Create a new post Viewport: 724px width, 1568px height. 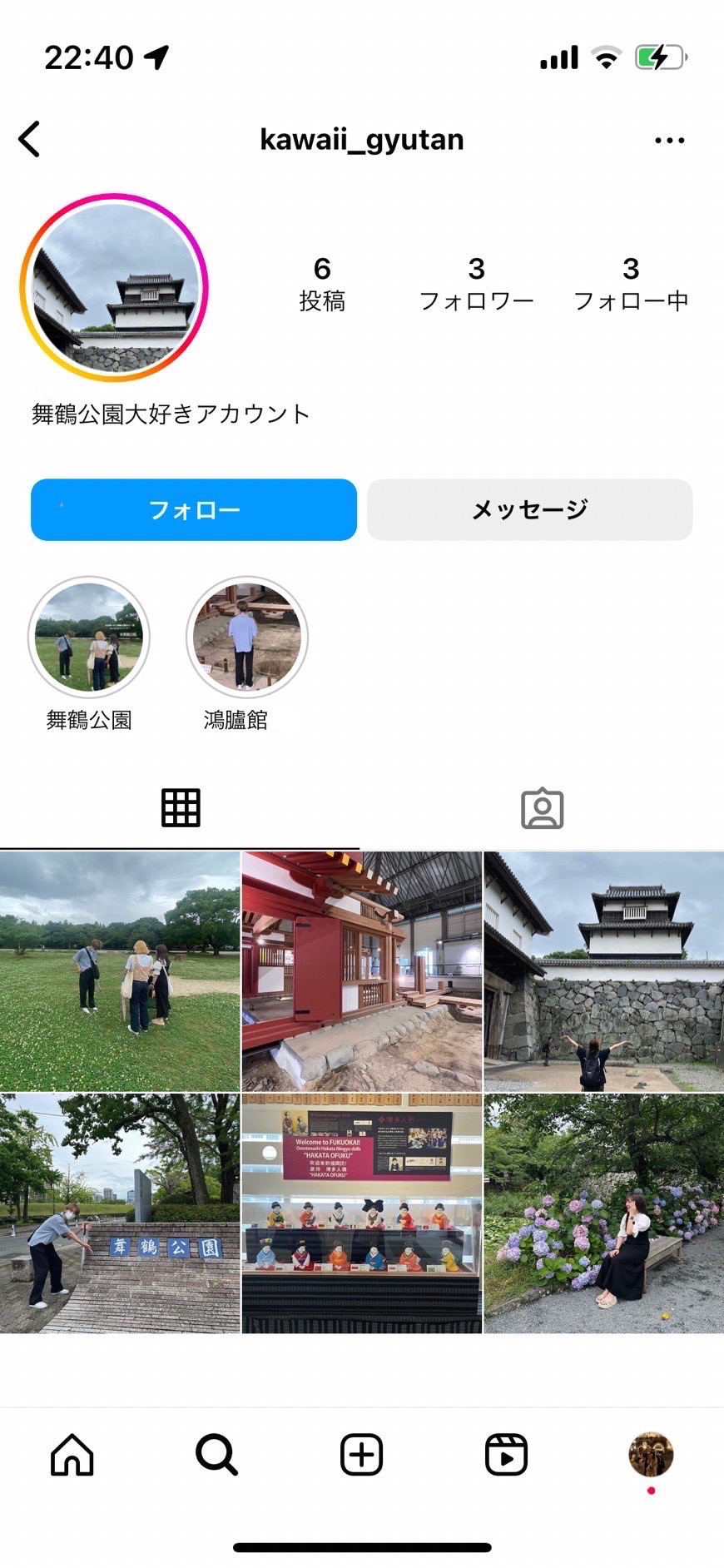click(x=362, y=1455)
